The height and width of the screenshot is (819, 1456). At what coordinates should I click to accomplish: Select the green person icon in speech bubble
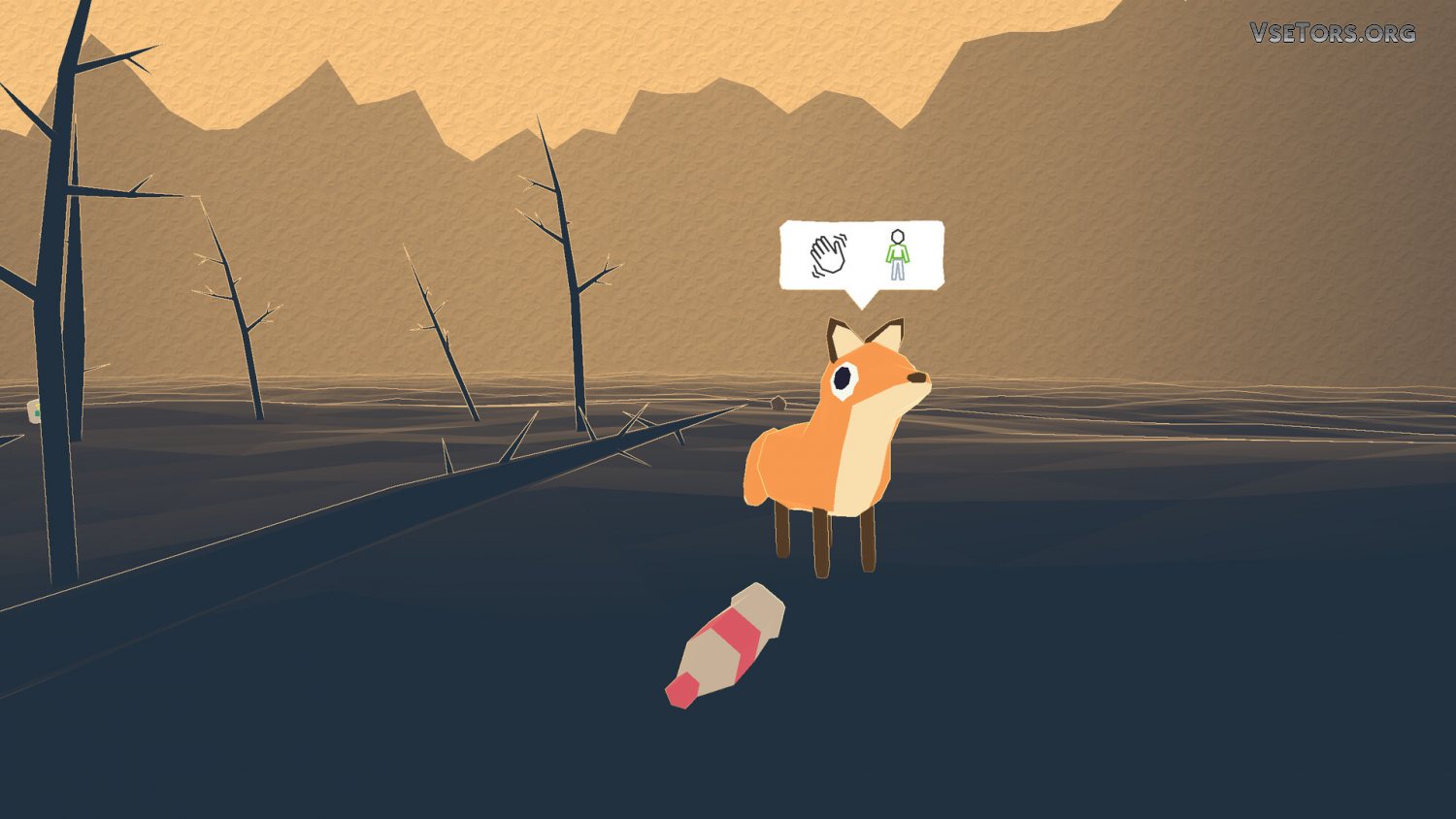coord(898,255)
